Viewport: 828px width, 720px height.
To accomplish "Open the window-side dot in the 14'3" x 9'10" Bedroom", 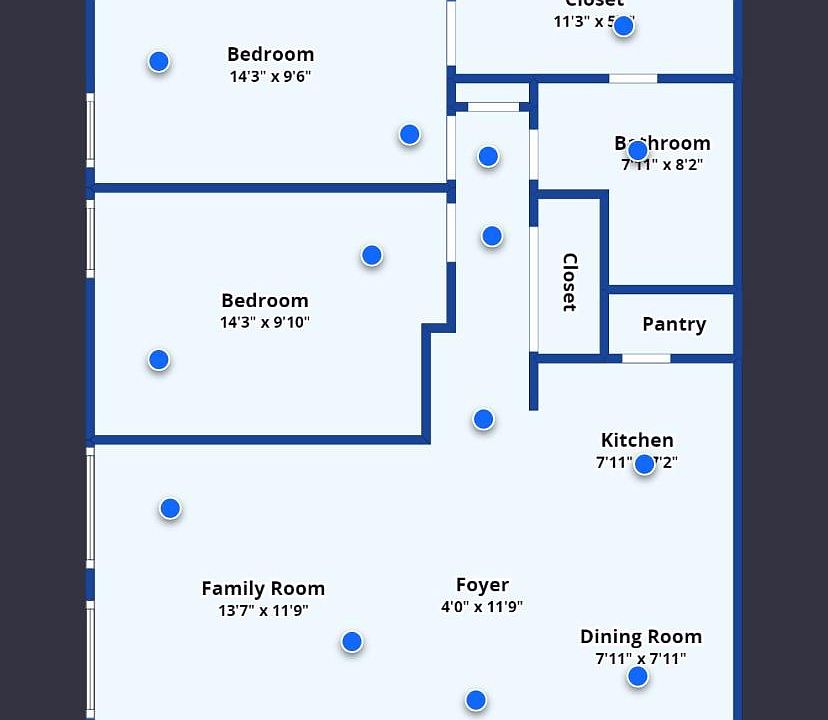I will [158, 360].
